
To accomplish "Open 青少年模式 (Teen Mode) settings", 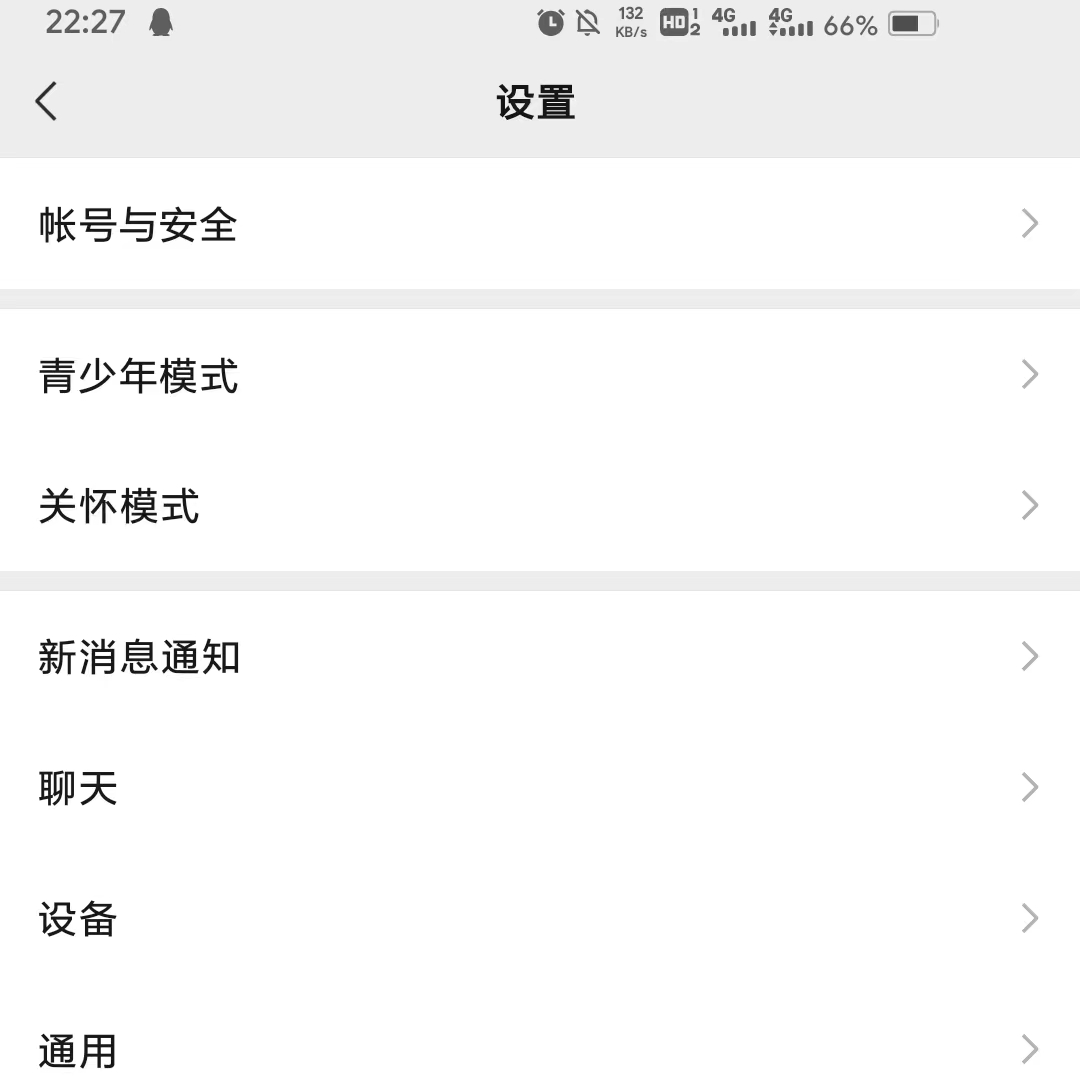I will point(139,376).
